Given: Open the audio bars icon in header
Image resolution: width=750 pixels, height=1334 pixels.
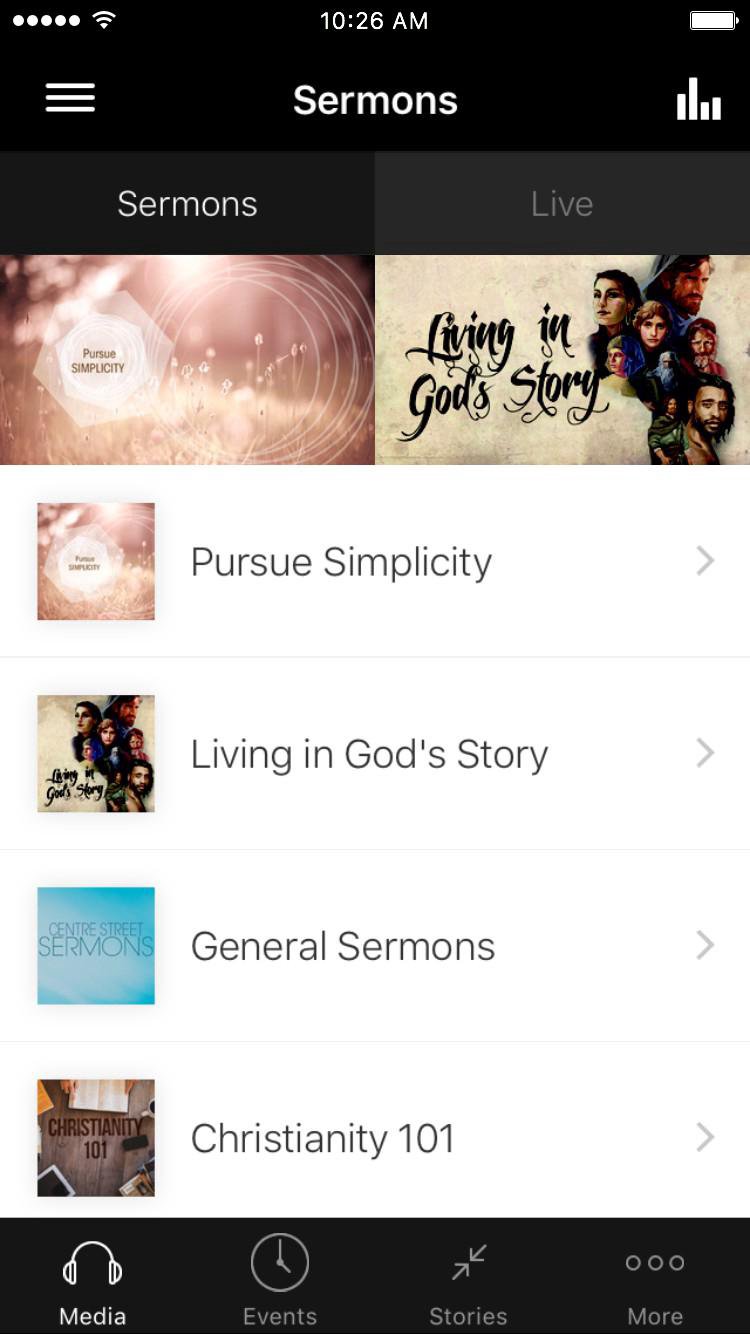Looking at the screenshot, I should 698,98.
